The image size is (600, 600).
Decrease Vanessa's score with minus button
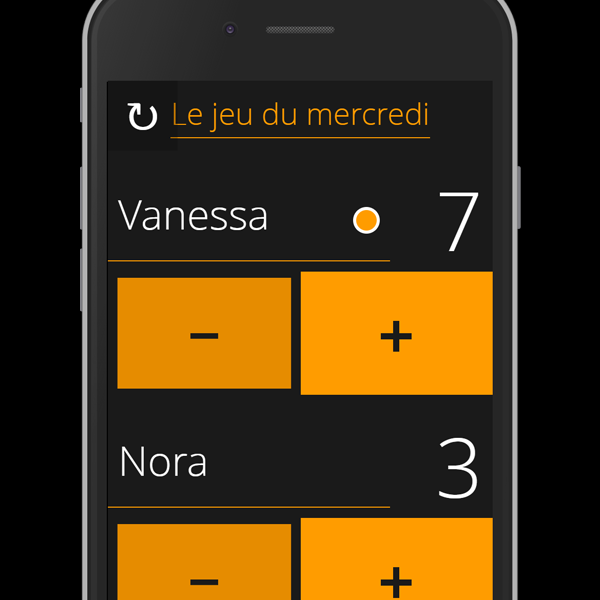[204, 334]
